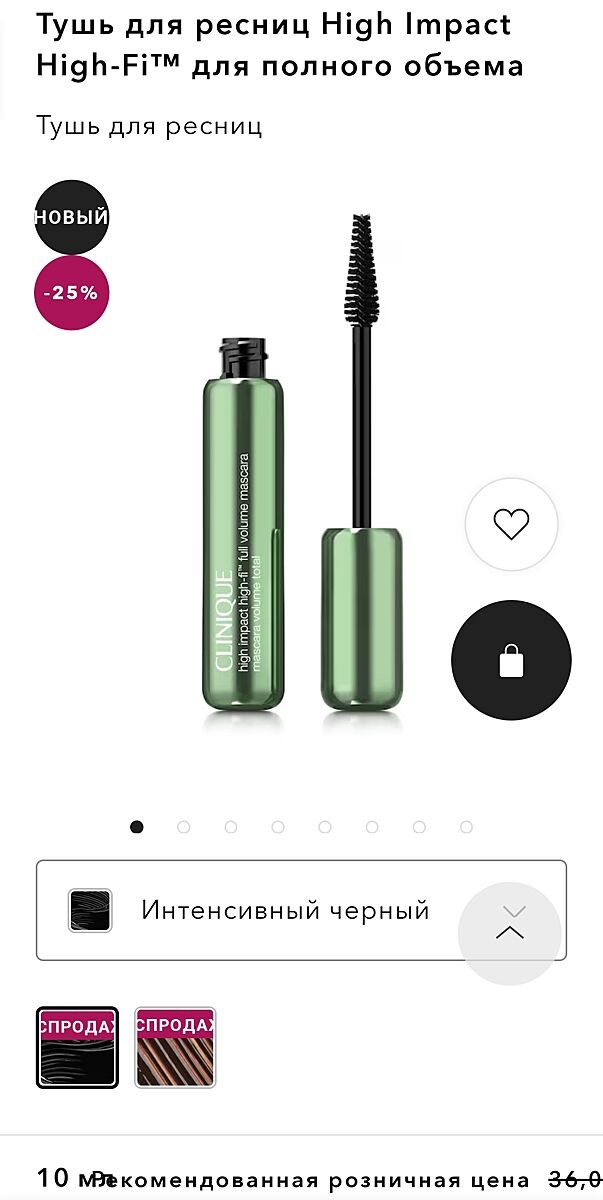
Task: Select the brown shade swatch
Action: [175, 1047]
